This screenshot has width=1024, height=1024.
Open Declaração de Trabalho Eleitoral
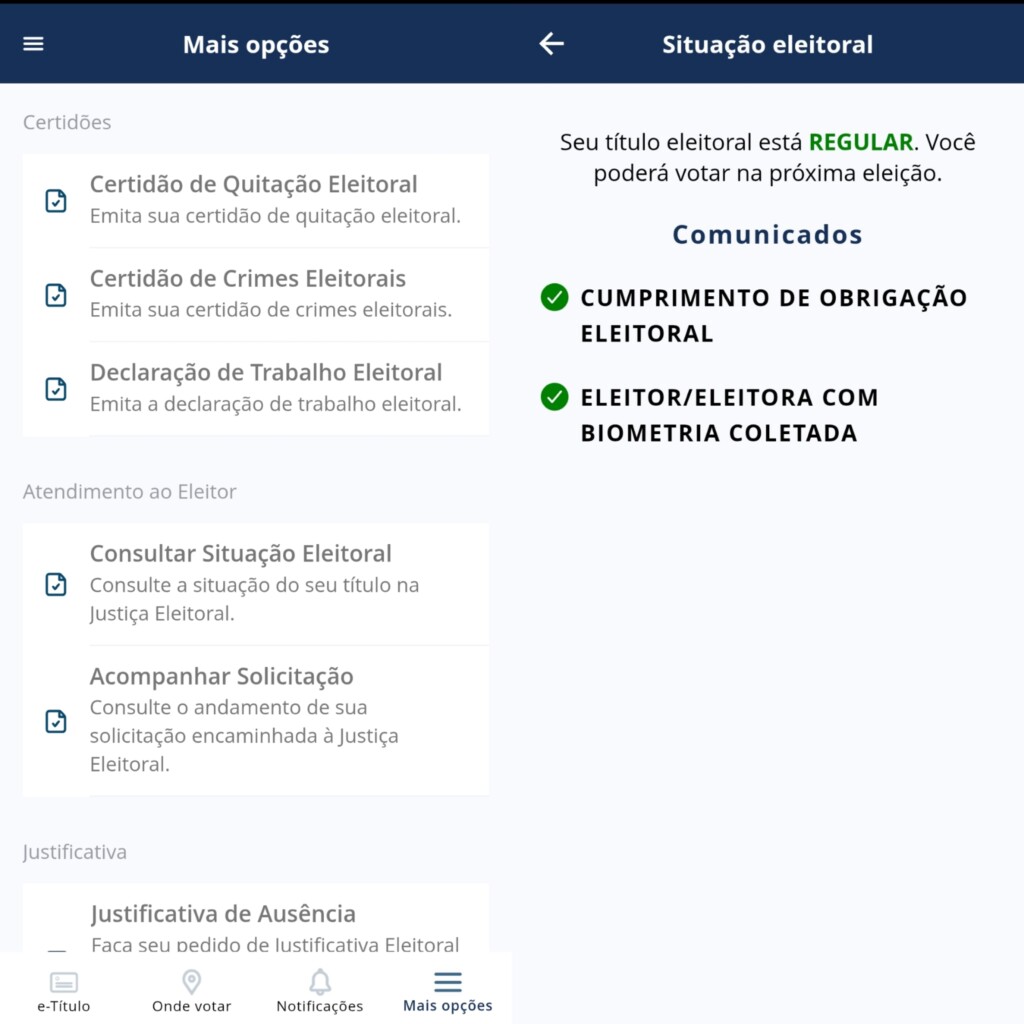click(x=255, y=388)
